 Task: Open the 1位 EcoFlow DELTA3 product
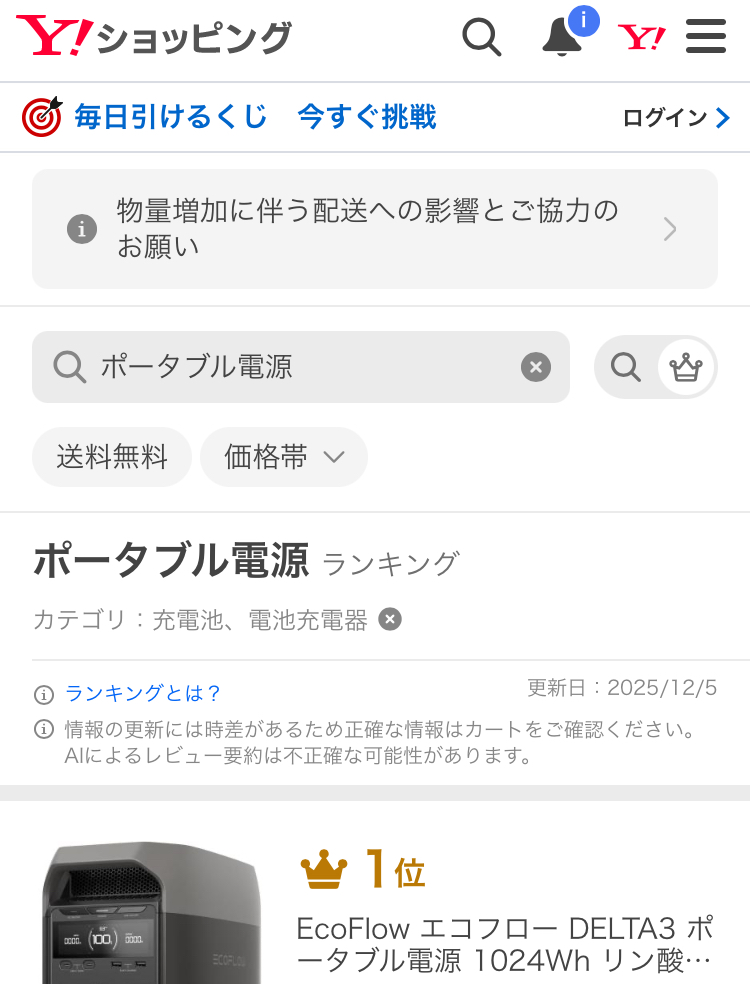(x=505, y=944)
